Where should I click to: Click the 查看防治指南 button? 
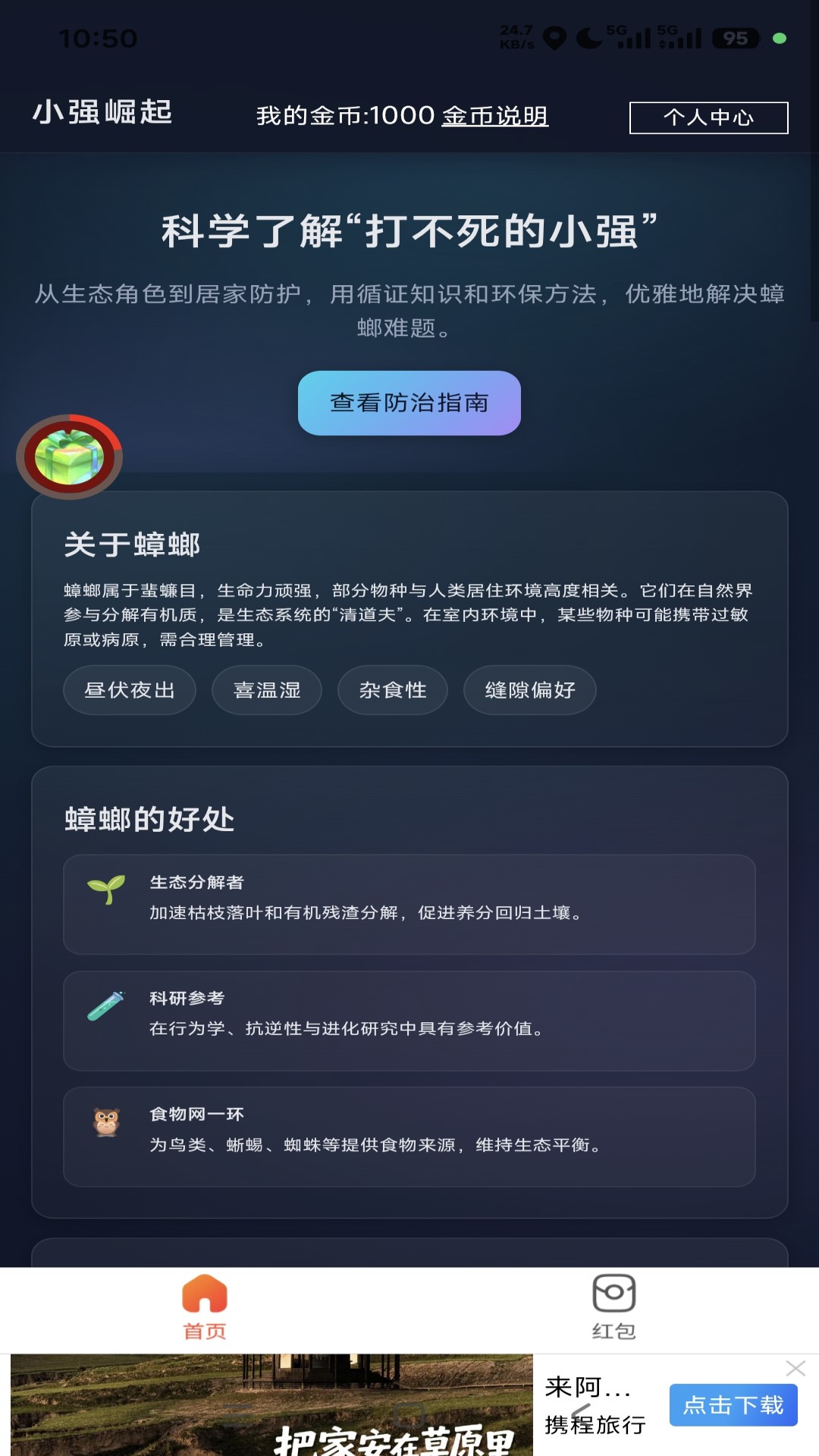409,403
